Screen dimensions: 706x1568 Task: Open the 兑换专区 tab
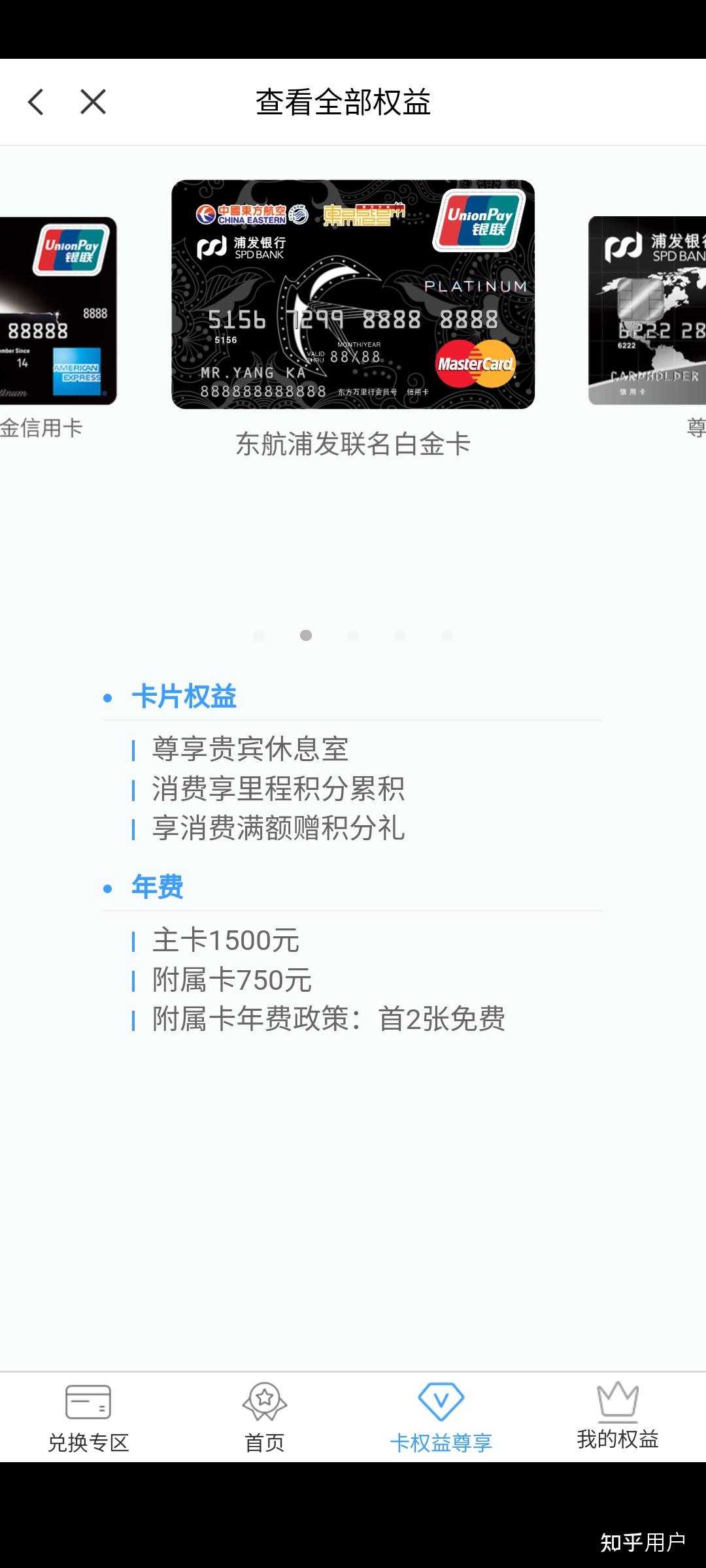[88, 1417]
